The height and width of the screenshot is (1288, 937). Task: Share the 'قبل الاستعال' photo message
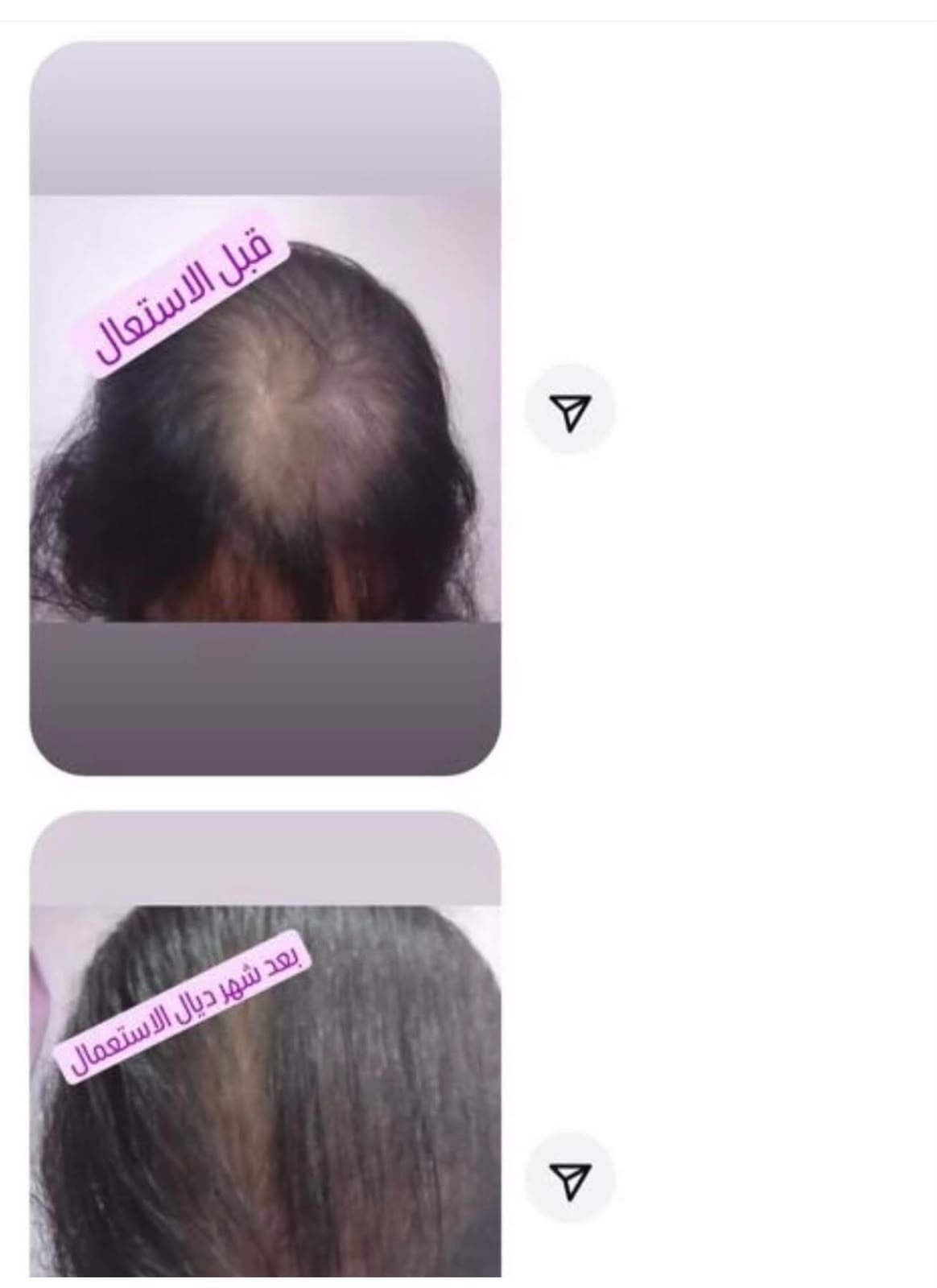point(570,409)
